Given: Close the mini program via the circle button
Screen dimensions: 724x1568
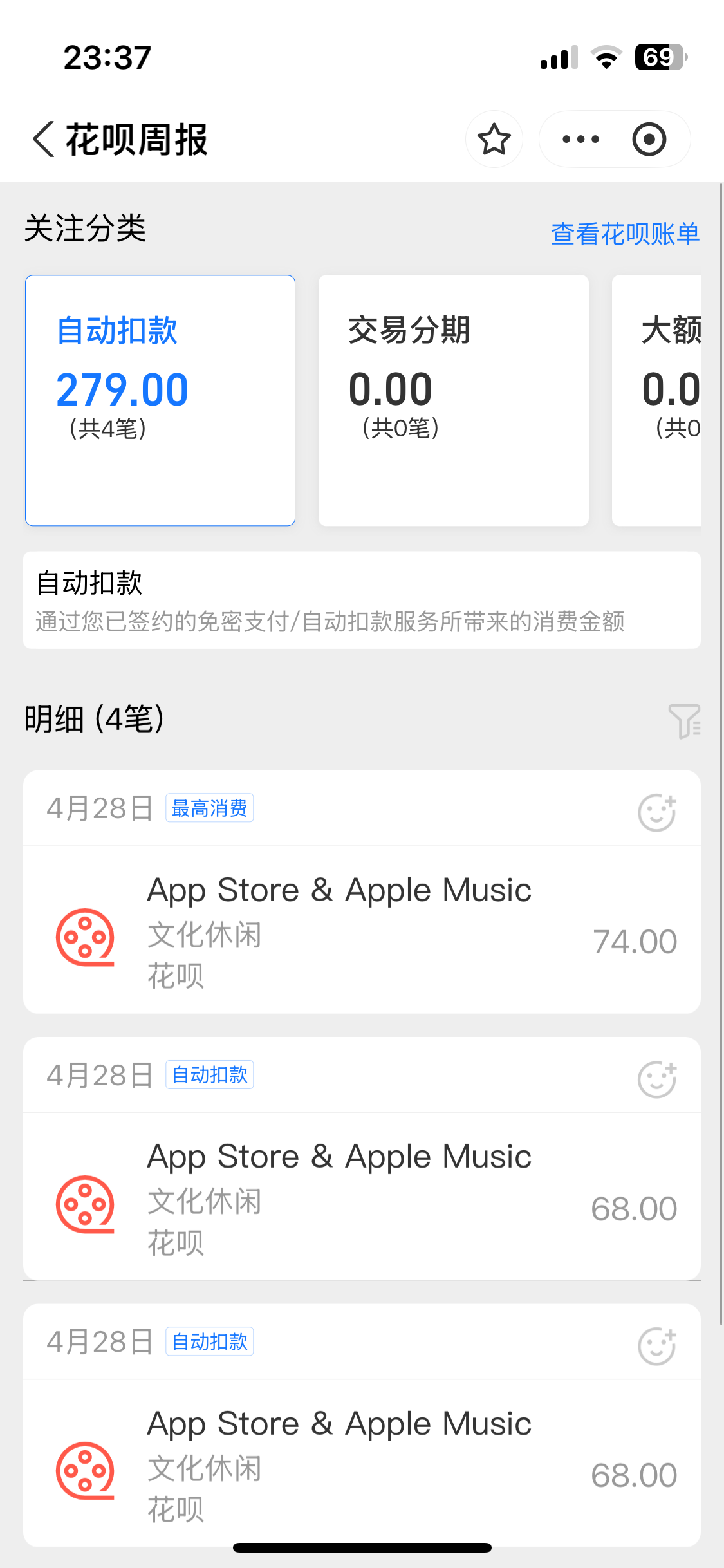Looking at the screenshot, I should click(x=649, y=139).
